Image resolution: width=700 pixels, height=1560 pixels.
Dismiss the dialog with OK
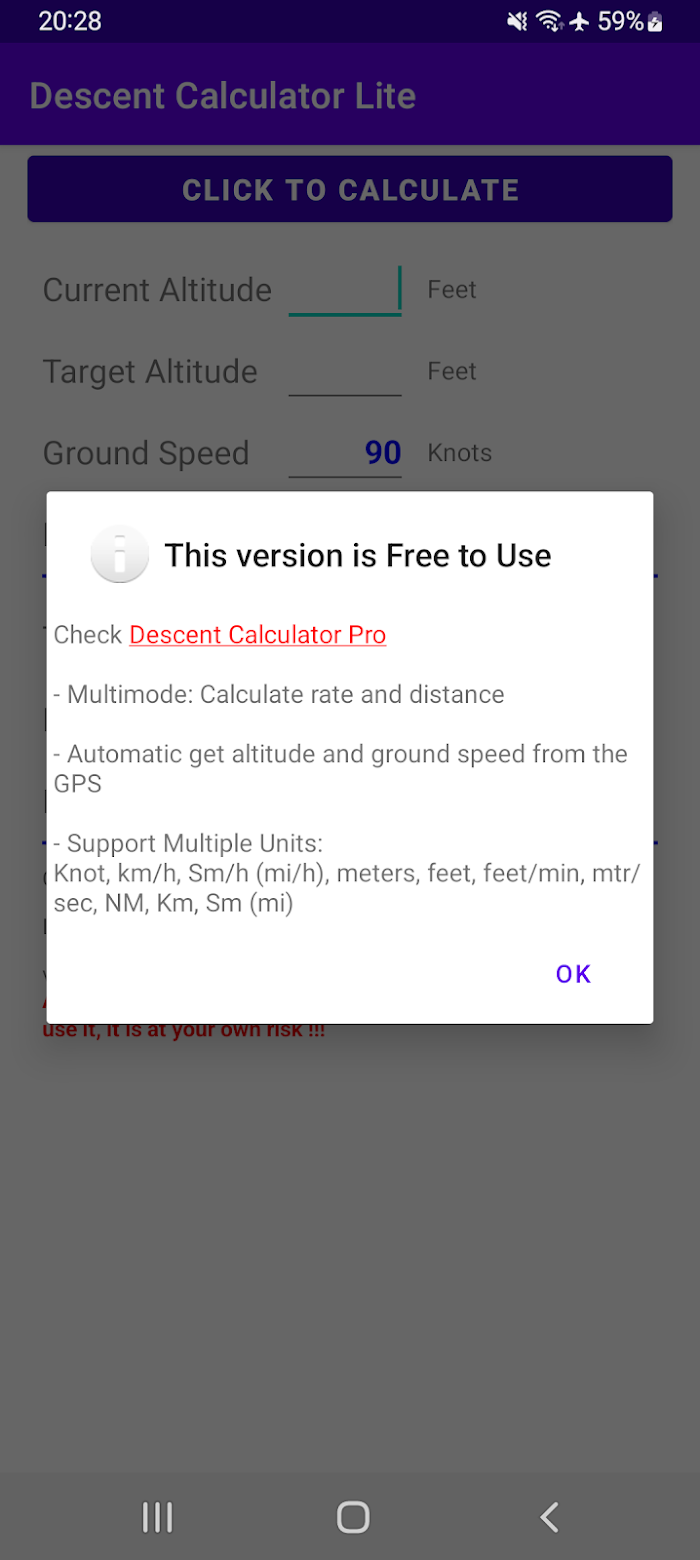tap(573, 974)
